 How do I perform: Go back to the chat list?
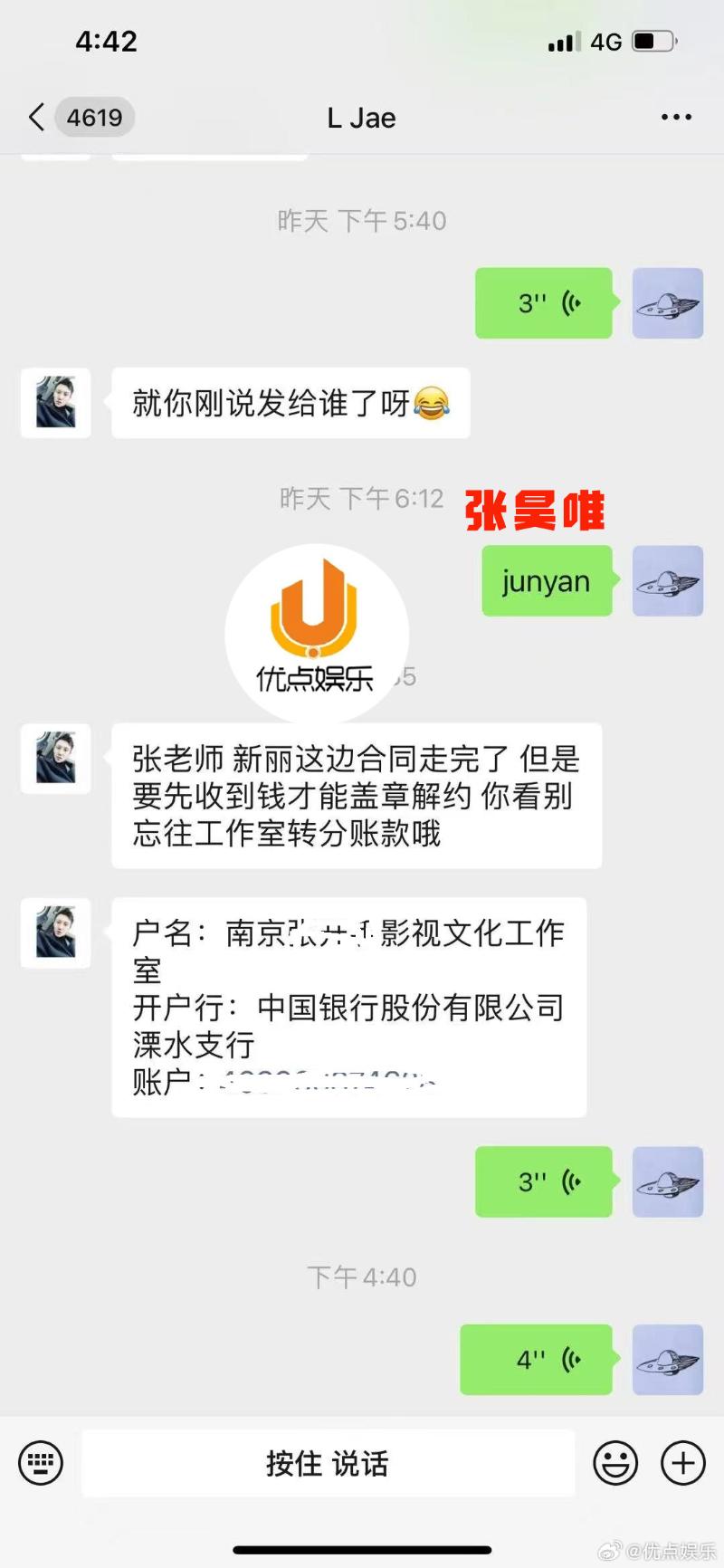pyautogui.click(x=36, y=118)
